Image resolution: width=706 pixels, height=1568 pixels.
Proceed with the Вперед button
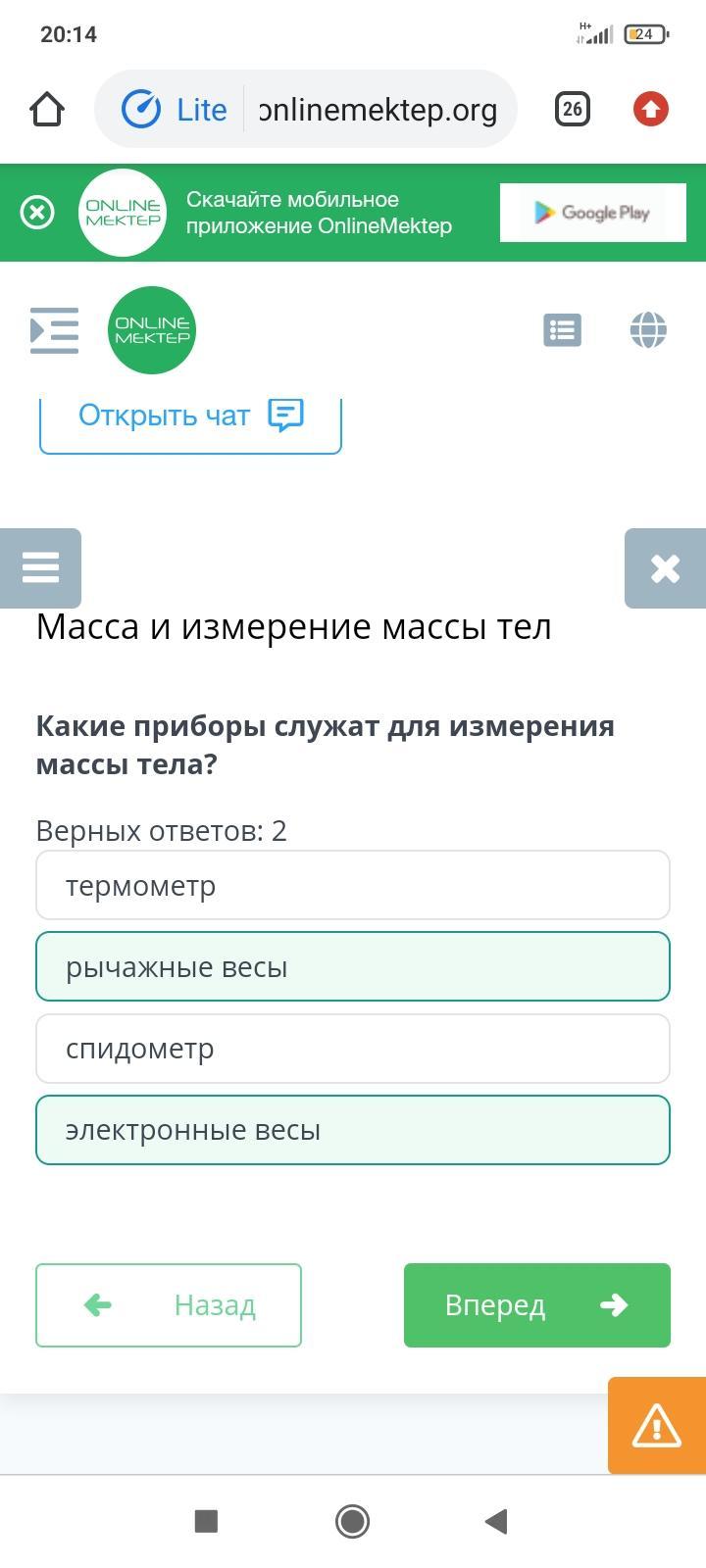536,1305
